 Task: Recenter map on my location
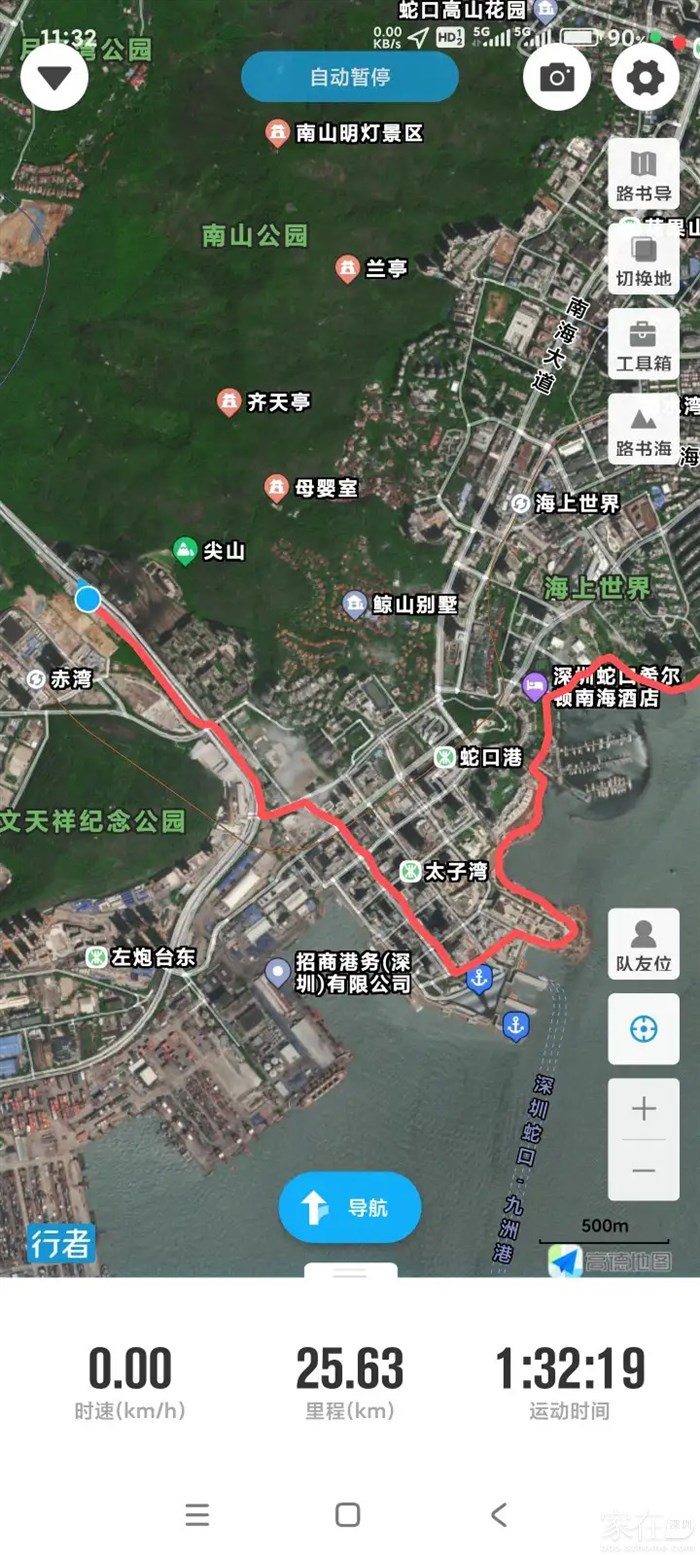pos(643,1029)
